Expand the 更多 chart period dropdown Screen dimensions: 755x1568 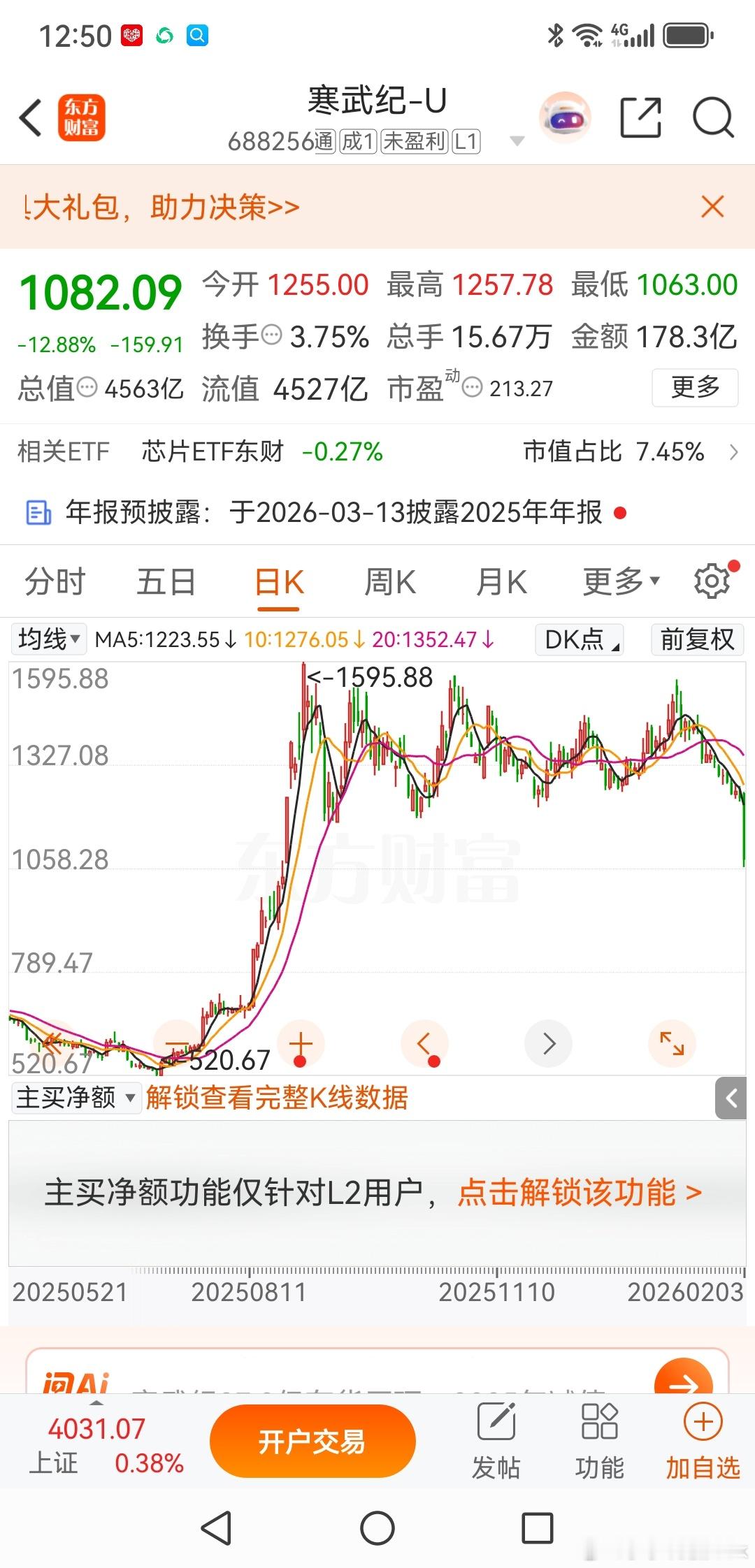click(618, 581)
